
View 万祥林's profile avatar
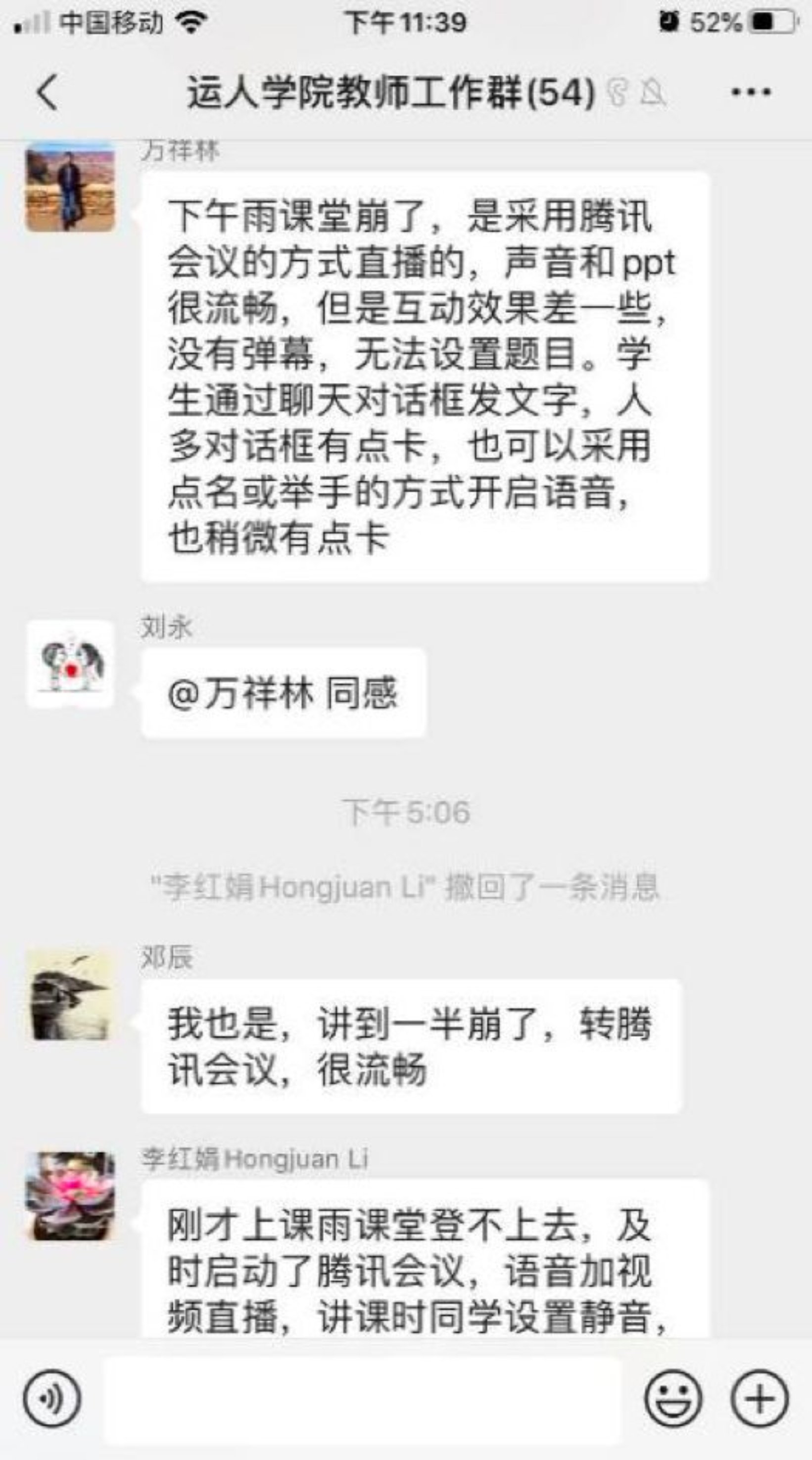coord(70,188)
